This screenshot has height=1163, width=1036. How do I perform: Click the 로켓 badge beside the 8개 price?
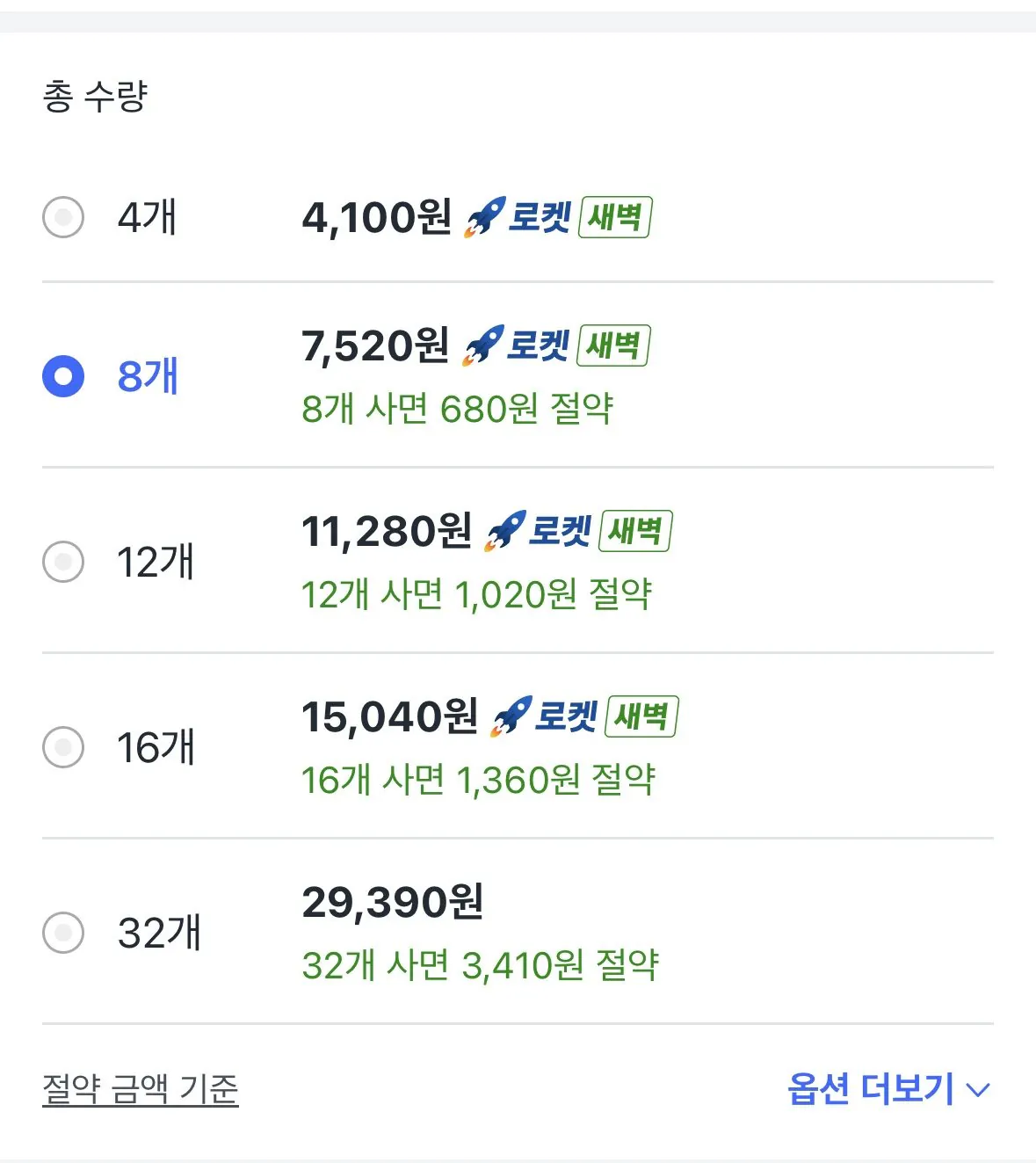tap(540, 348)
